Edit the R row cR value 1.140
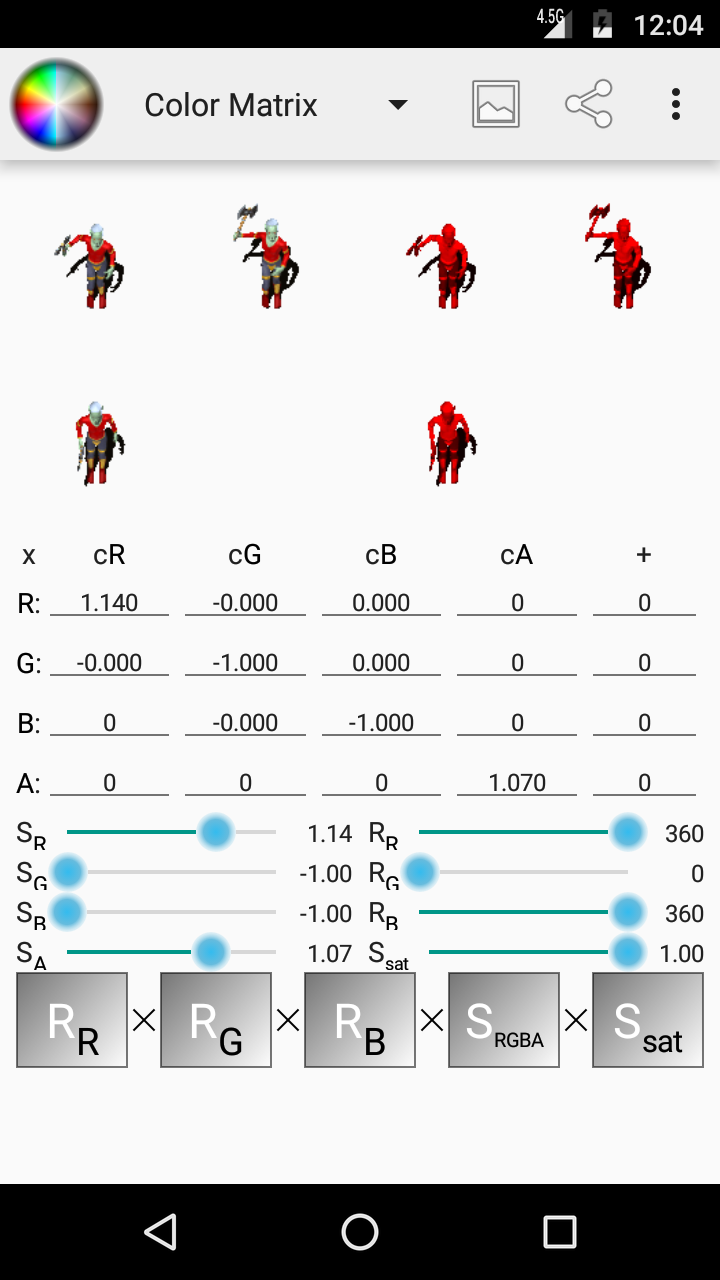 [x=109, y=602]
